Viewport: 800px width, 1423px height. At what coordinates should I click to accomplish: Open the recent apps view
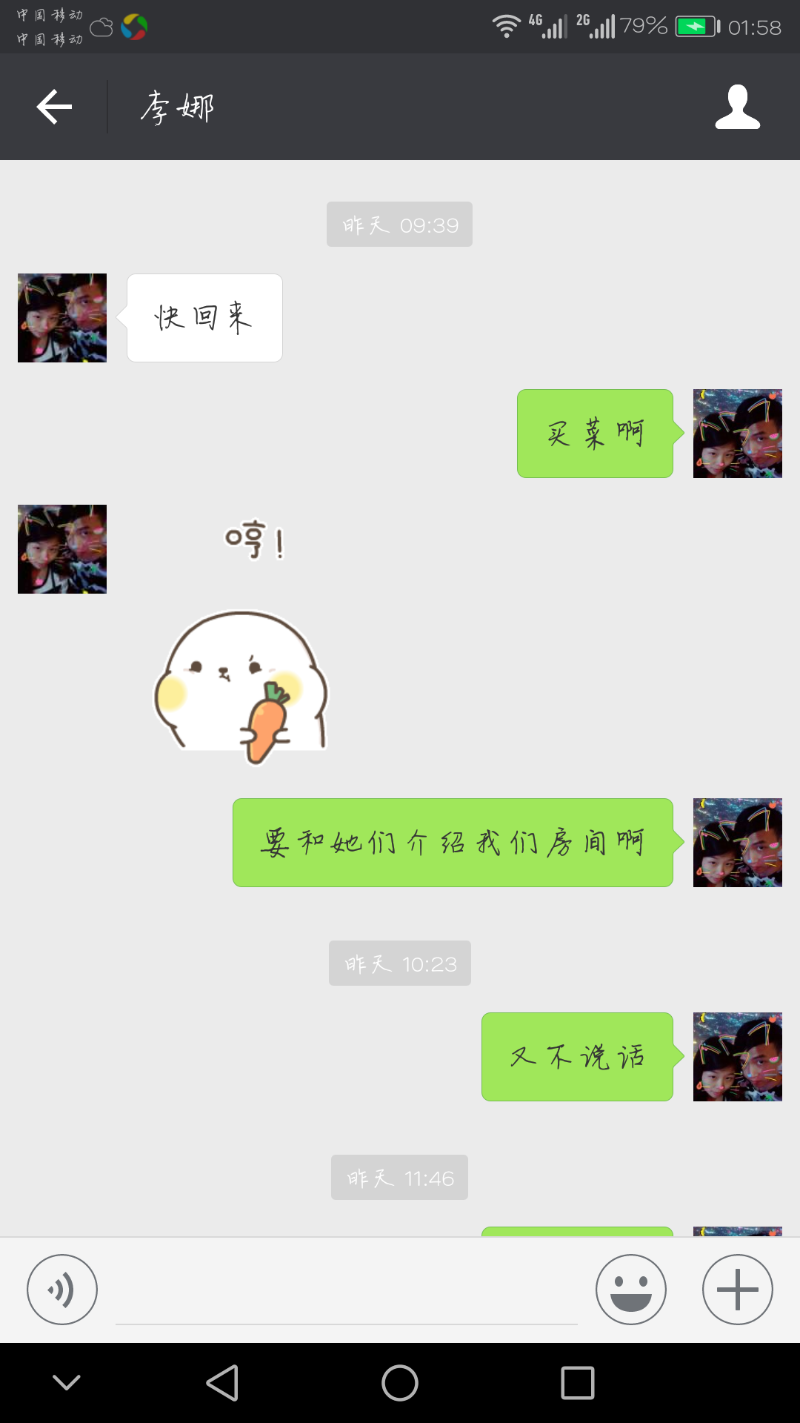(578, 1383)
